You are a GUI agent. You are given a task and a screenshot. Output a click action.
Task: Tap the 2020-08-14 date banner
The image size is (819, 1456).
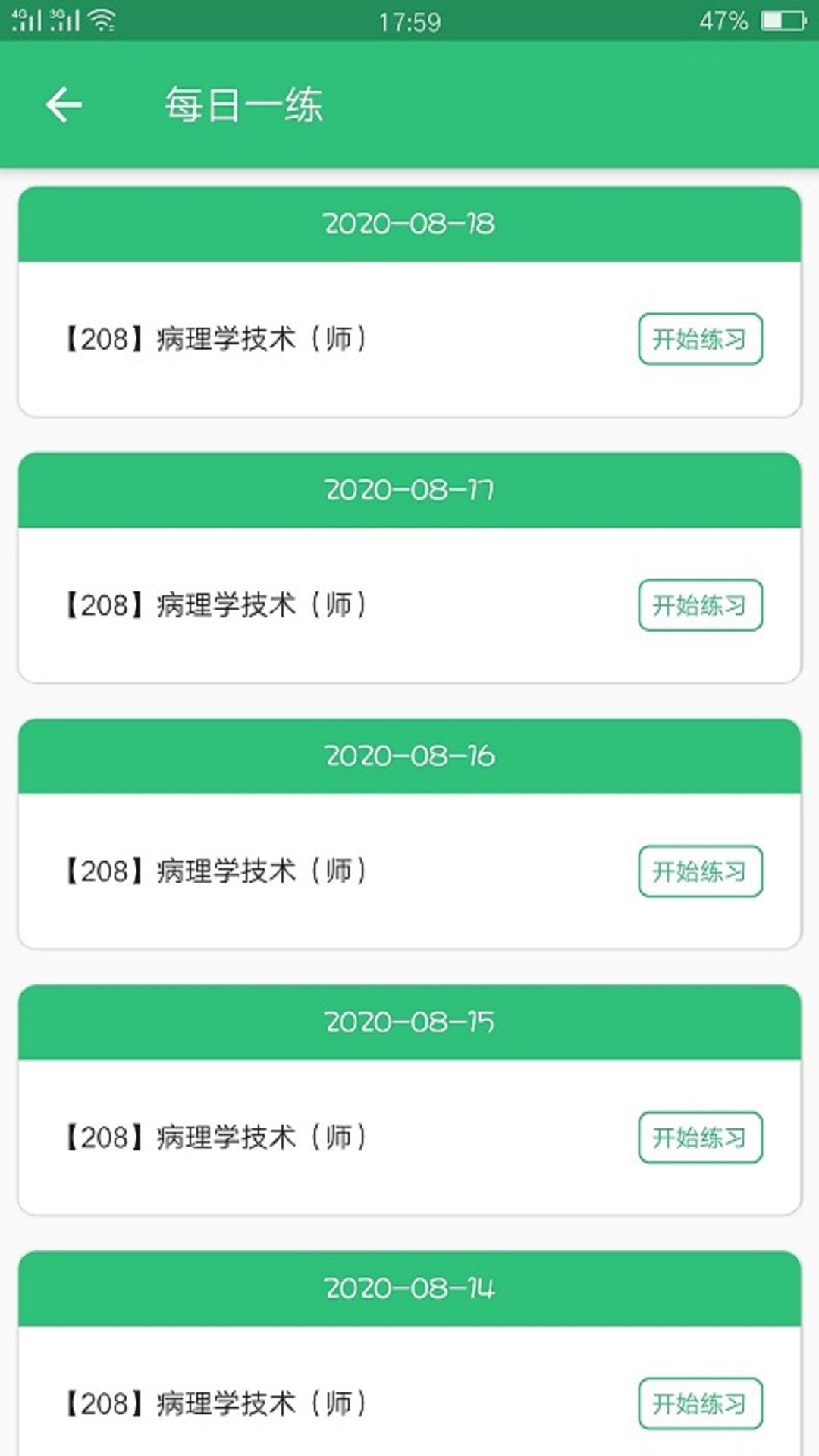409,1288
